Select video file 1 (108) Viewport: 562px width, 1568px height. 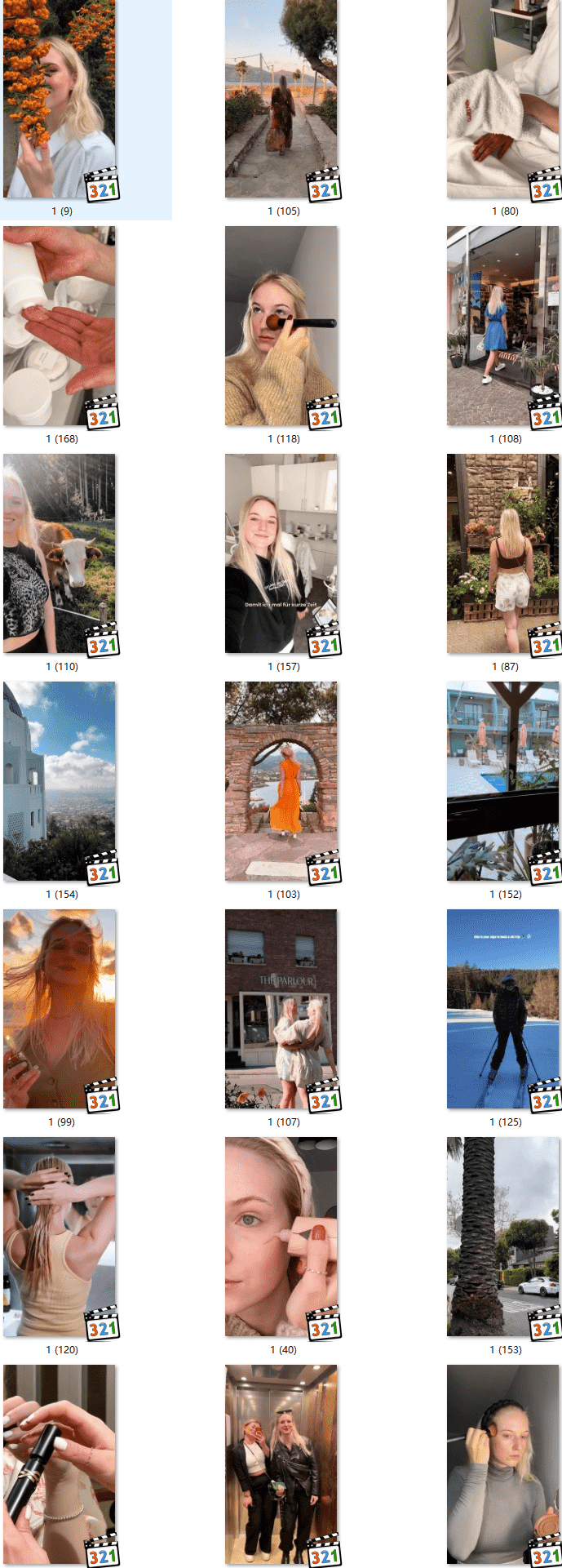click(x=503, y=326)
